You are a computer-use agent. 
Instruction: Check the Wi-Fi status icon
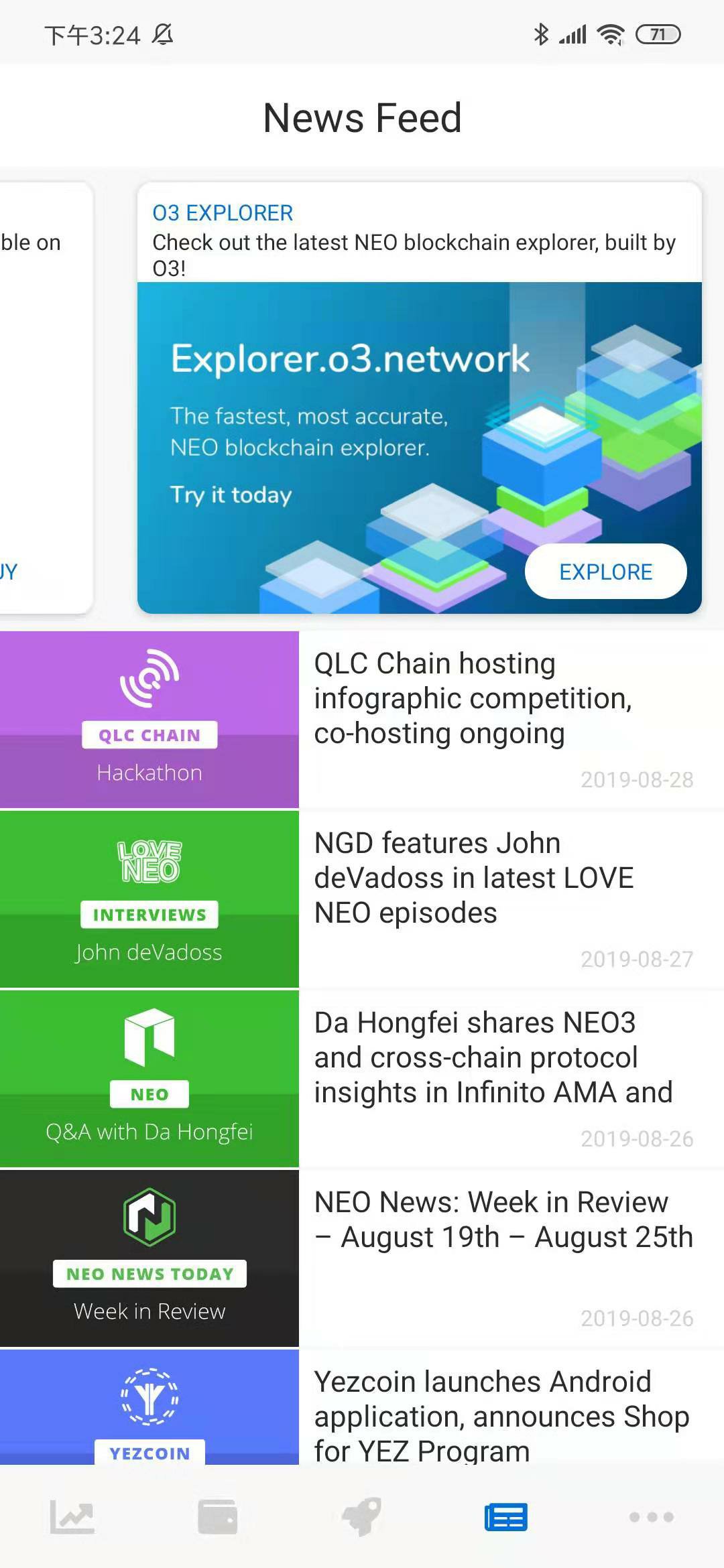coord(609,34)
